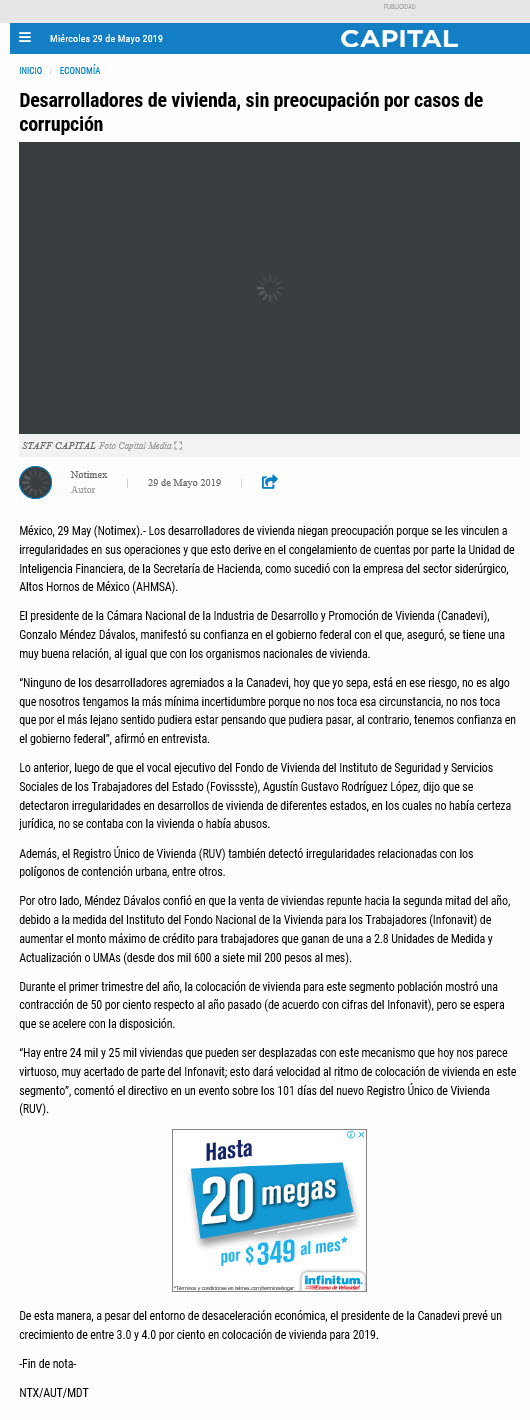Open the Notimex author profile
This screenshot has height=1420, width=530.
point(89,474)
